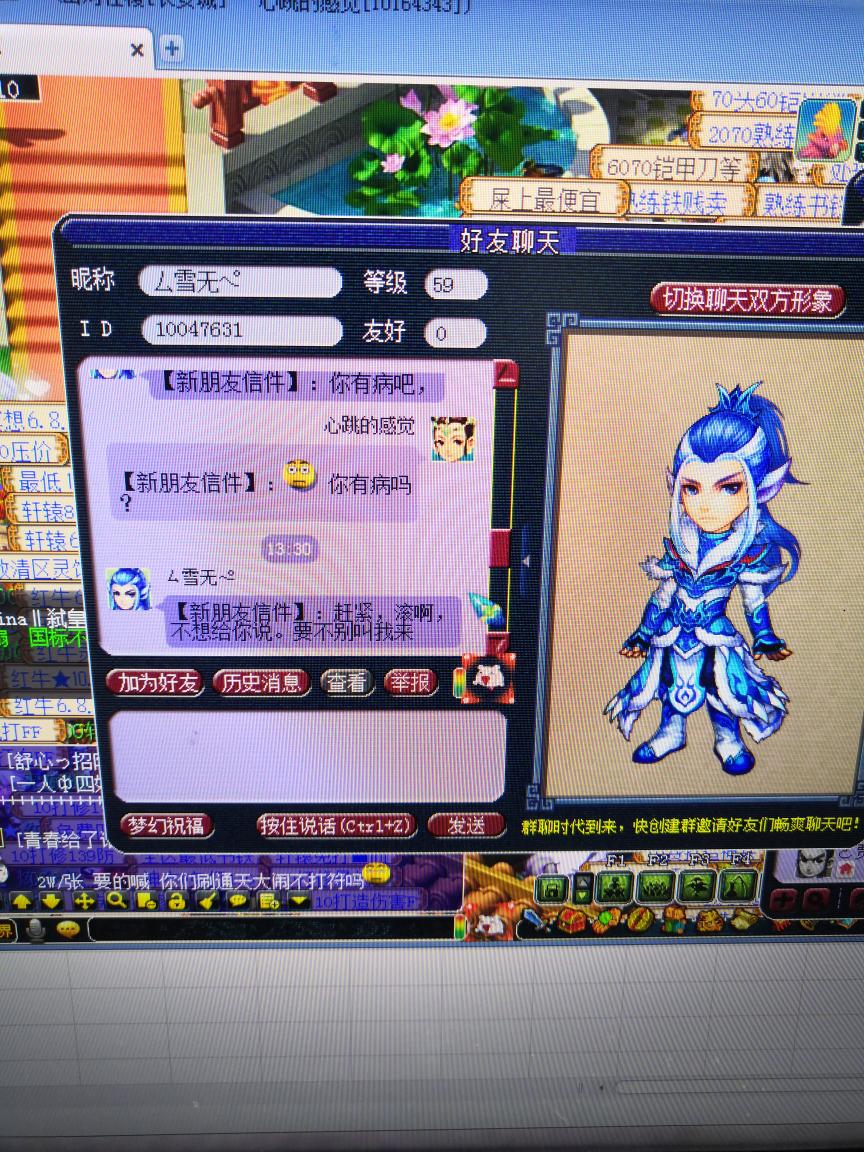Report this player with 举报
864x1152 pixels.
pyautogui.click(x=411, y=682)
